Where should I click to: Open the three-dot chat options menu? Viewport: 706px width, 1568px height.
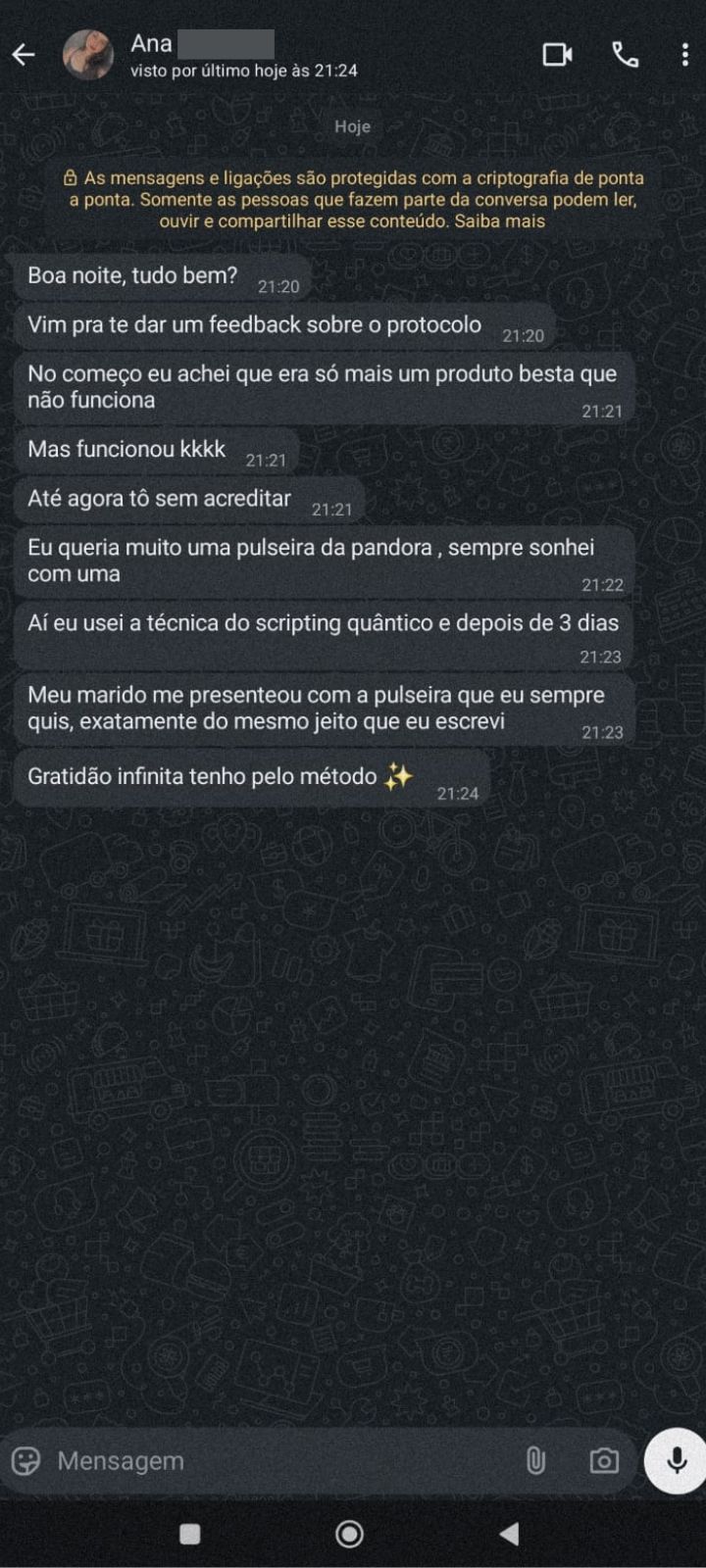[x=685, y=56]
